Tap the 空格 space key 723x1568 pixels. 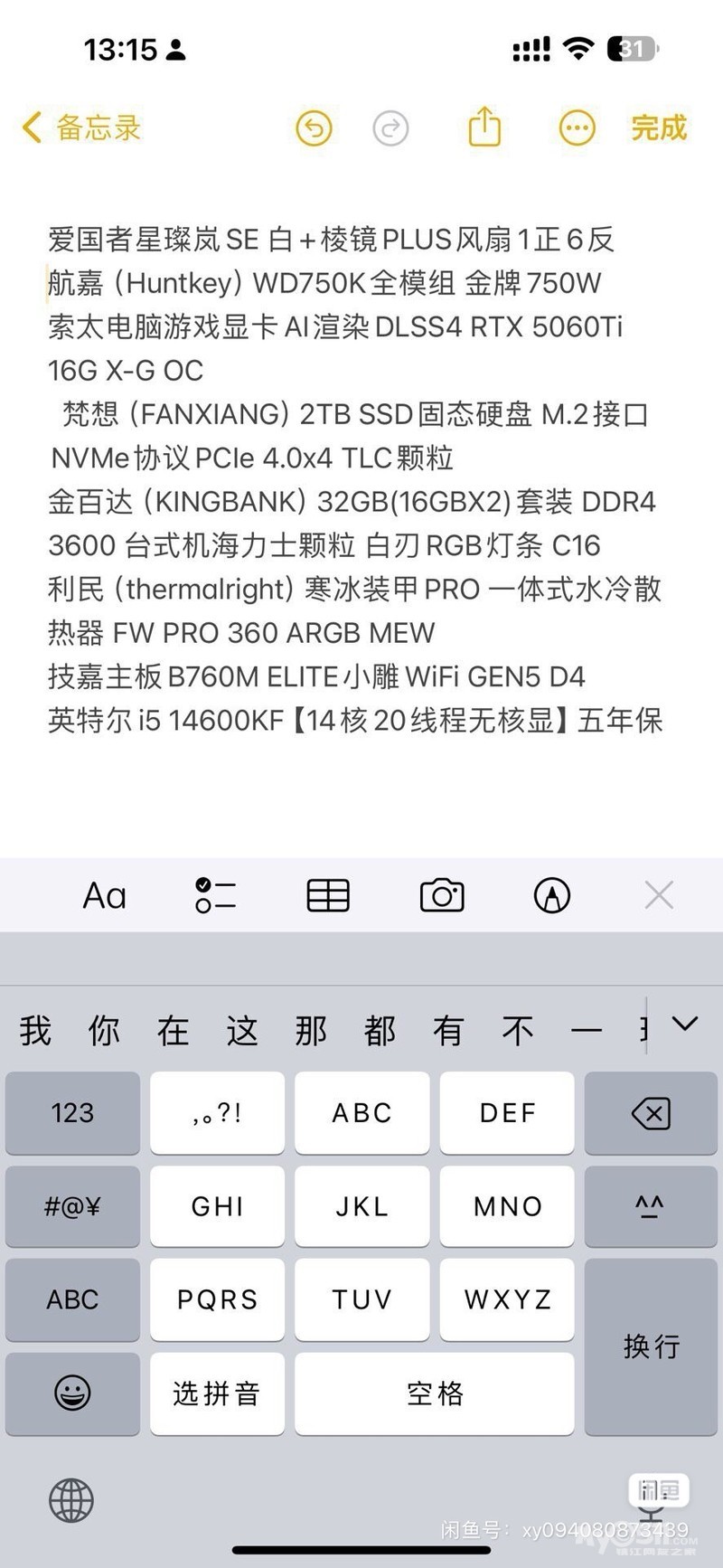pos(435,1393)
